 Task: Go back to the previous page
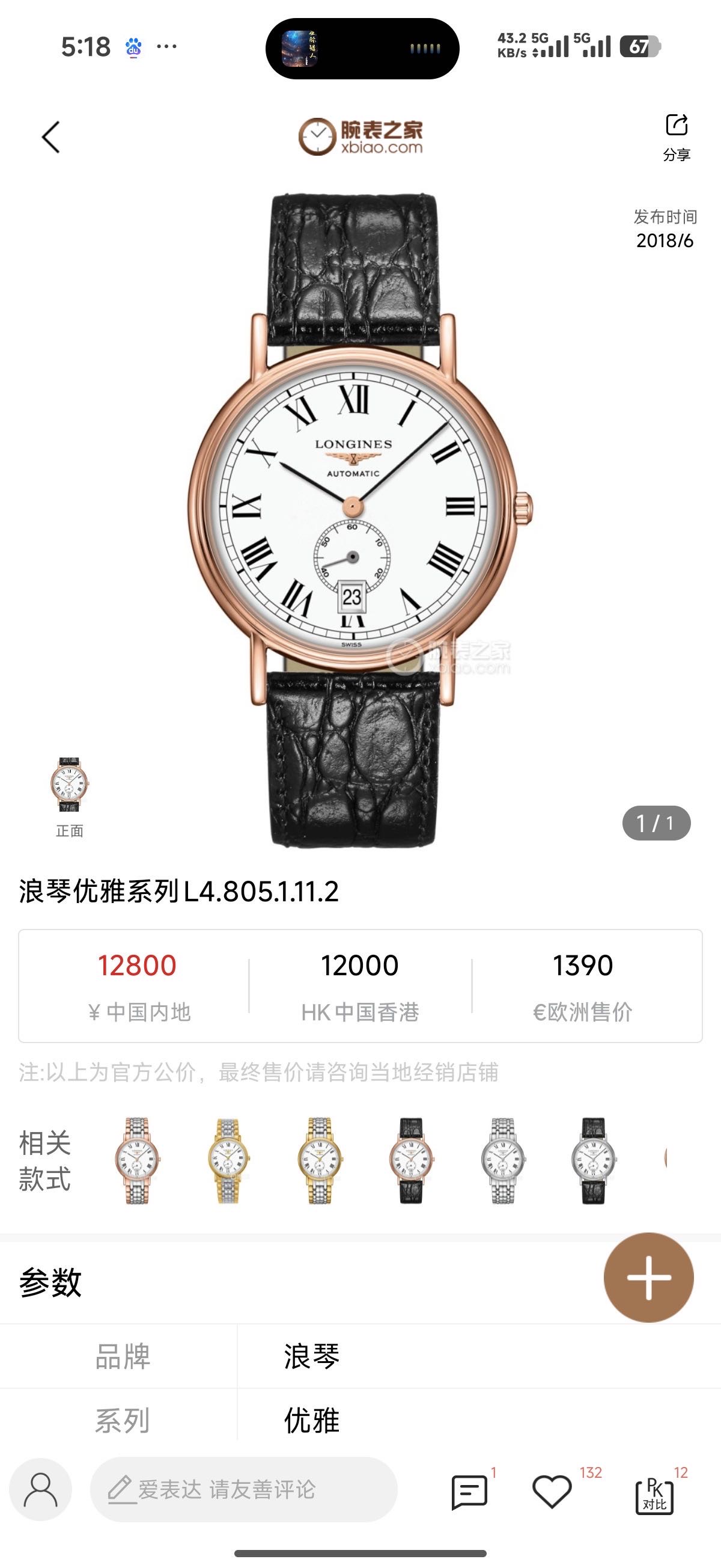coord(51,137)
